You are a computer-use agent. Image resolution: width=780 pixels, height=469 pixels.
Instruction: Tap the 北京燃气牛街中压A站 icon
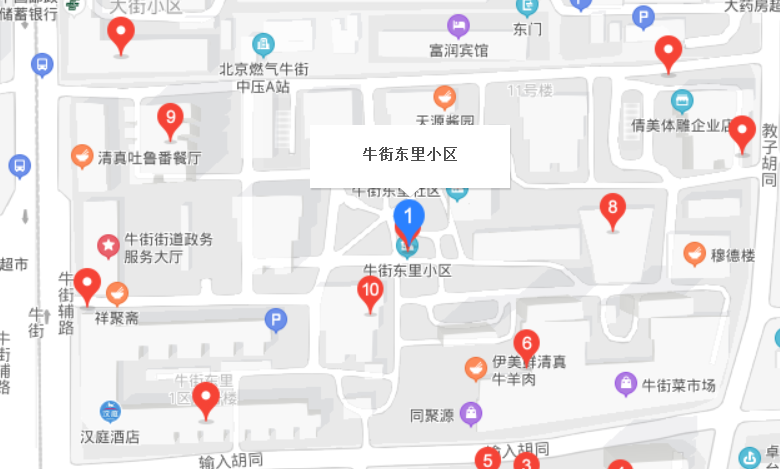tap(263, 44)
